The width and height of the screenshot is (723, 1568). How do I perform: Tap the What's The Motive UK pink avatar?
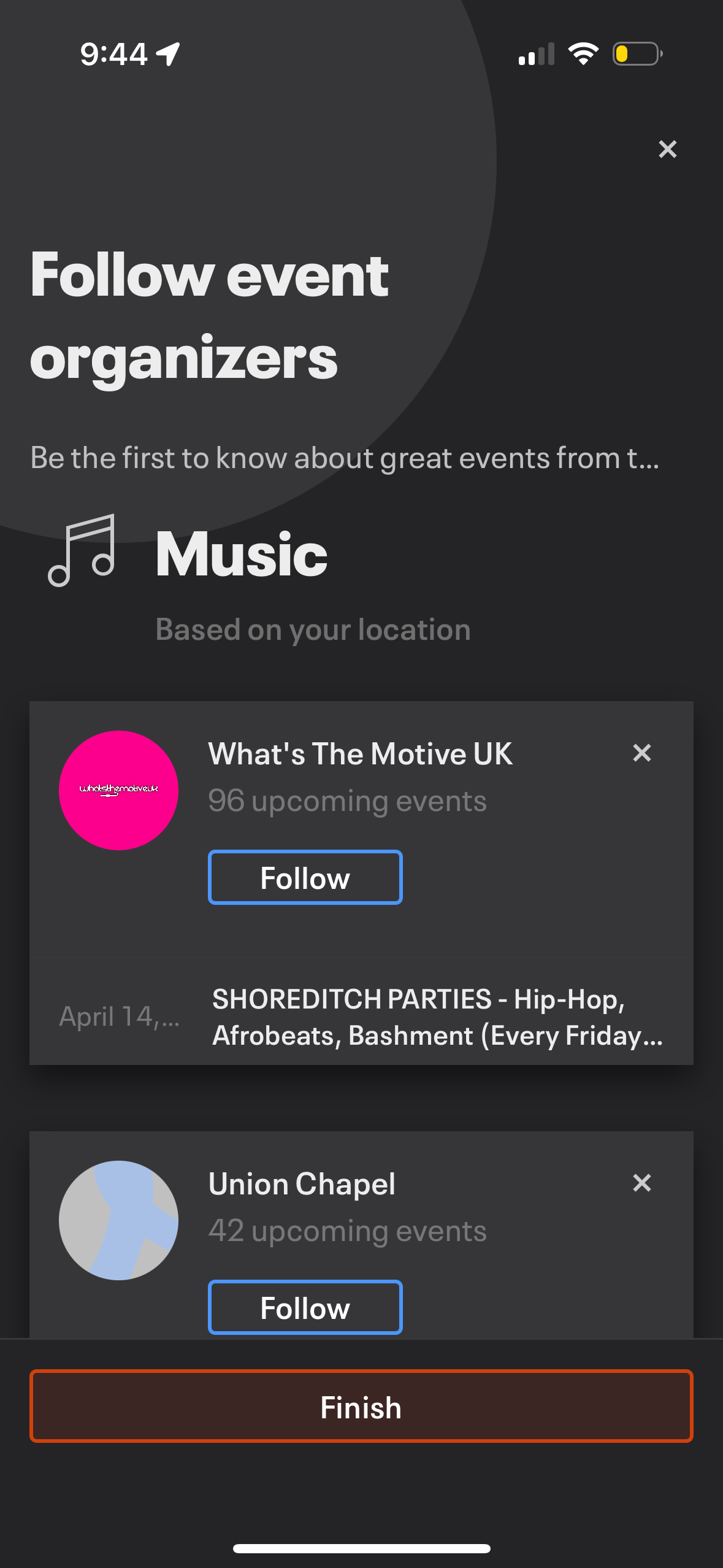118,790
